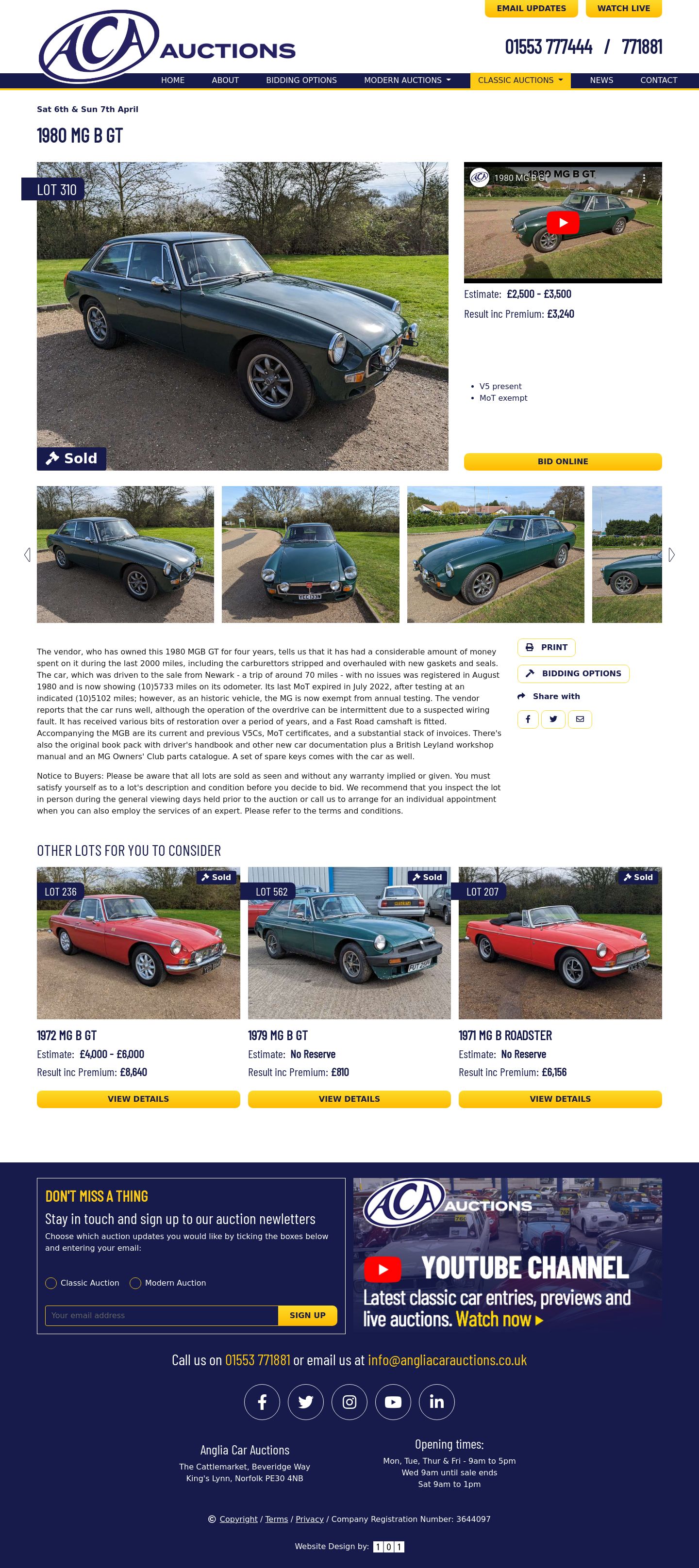Viewport: 699px width, 1568px height.
Task: Play the 1980 MG B GT video
Action: (563, 223)
